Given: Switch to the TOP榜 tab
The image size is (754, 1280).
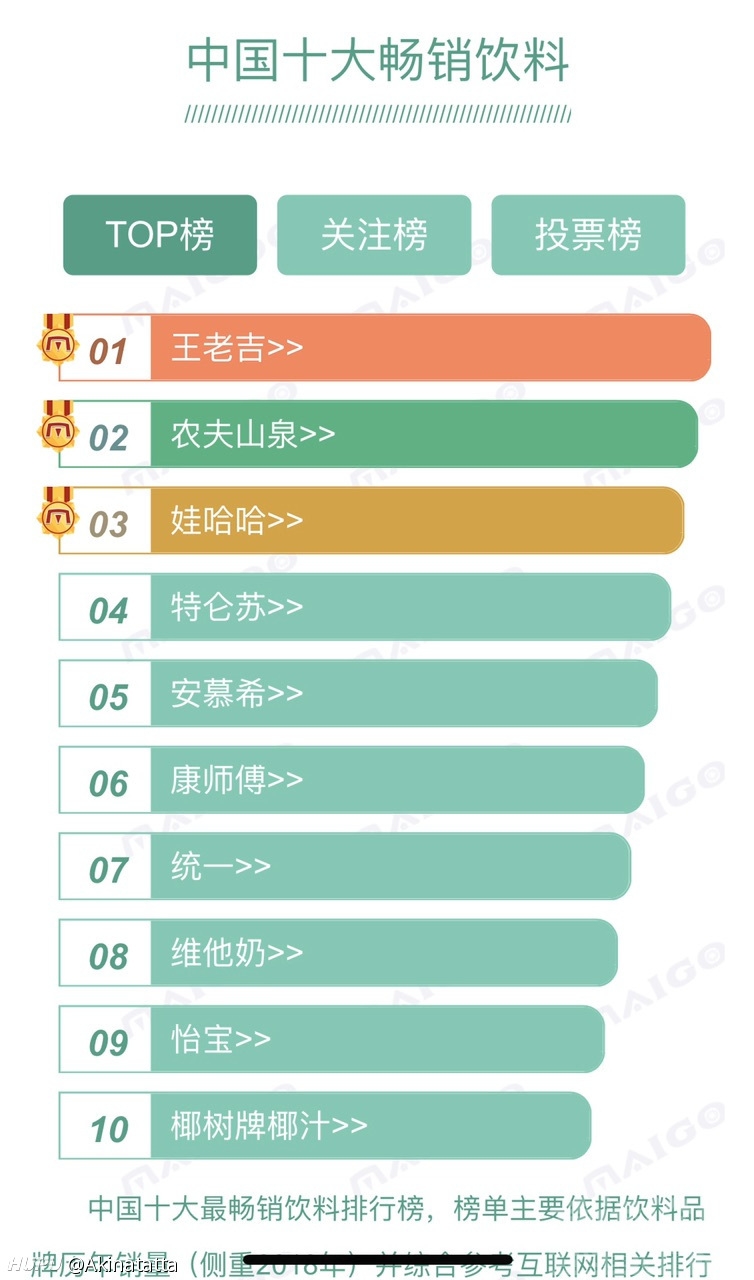Looking at the screenshot, I should 160,235.
